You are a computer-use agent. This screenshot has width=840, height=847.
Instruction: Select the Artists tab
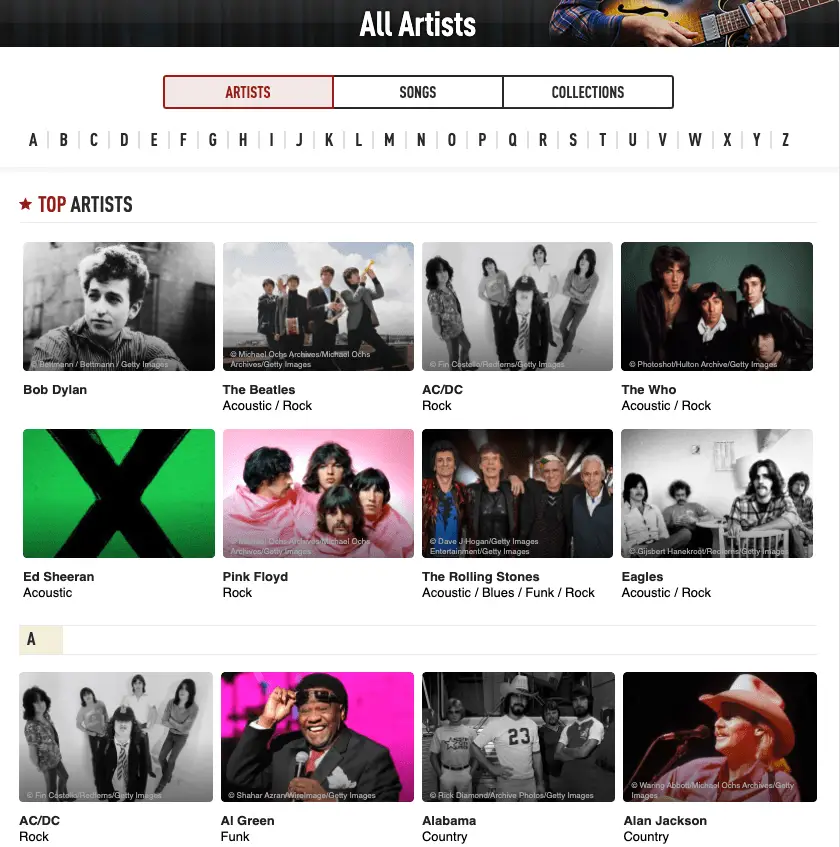(248, 92)
